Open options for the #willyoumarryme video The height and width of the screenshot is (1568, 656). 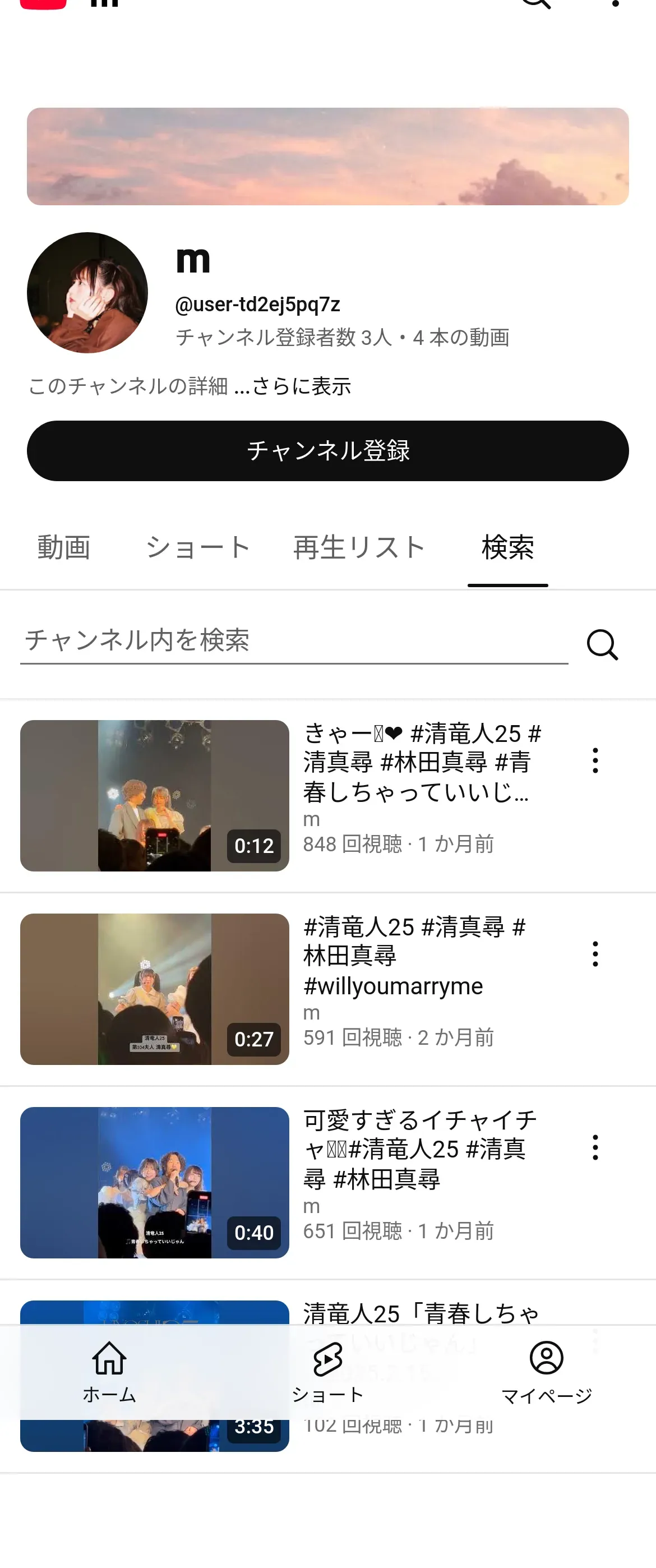point(595,954)
